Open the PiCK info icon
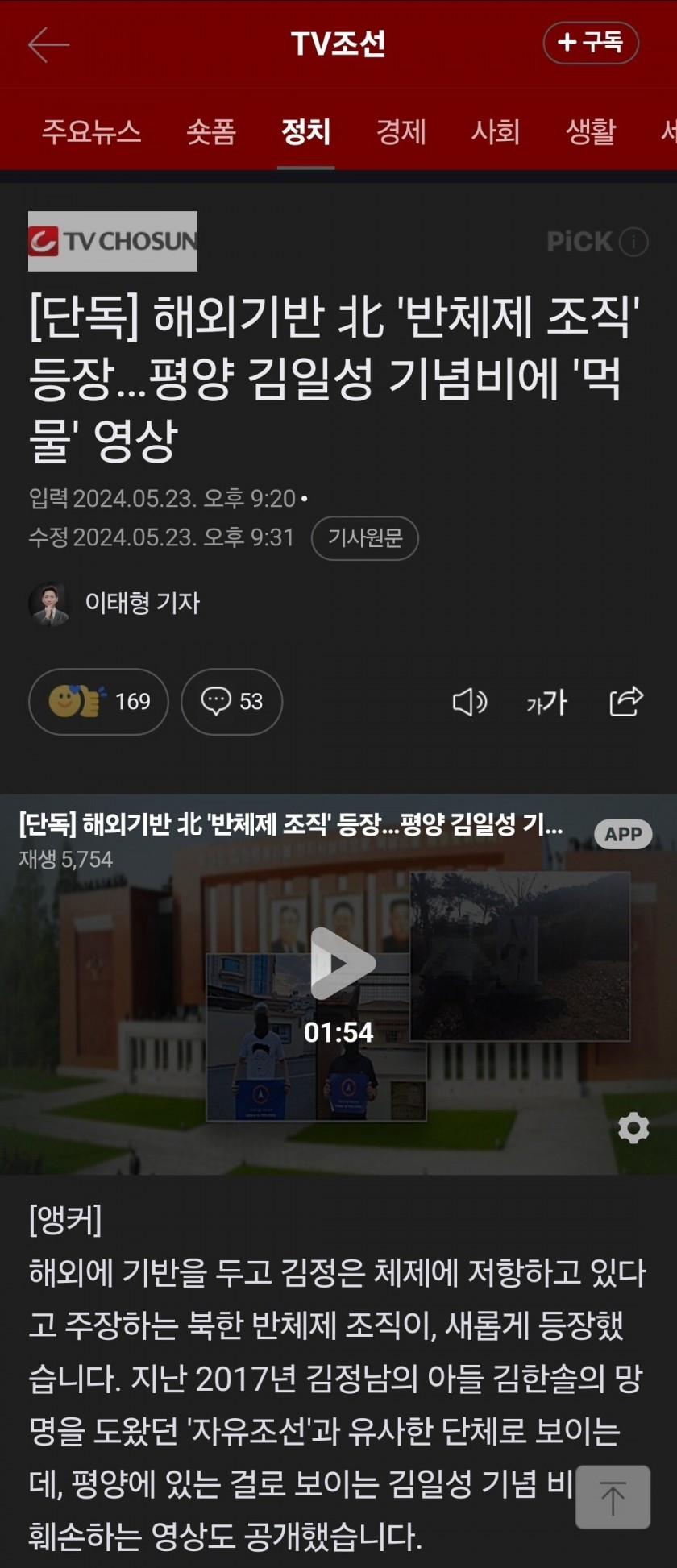Screen dimensions: 677x1568 pos(633,242)
